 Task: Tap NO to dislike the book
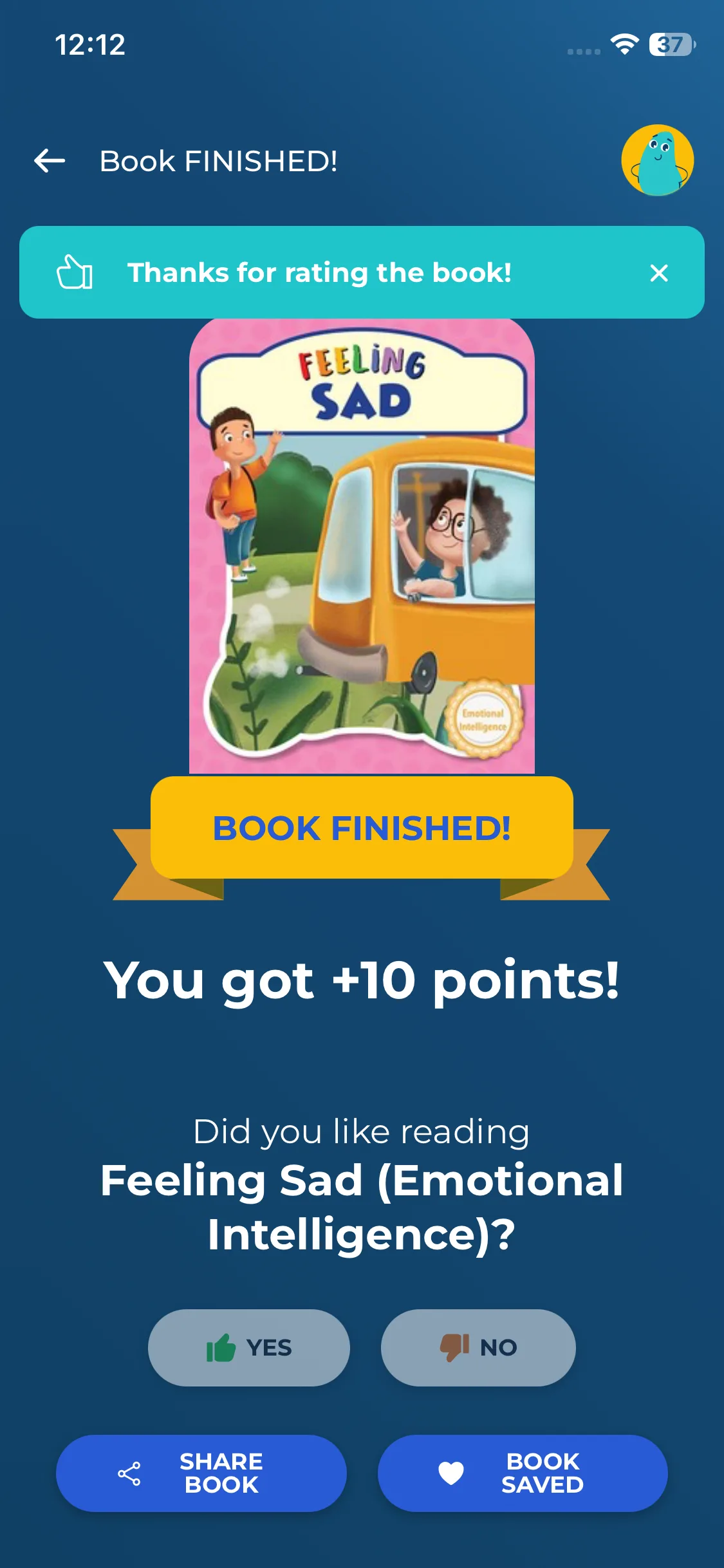(x=478, y=1347)
